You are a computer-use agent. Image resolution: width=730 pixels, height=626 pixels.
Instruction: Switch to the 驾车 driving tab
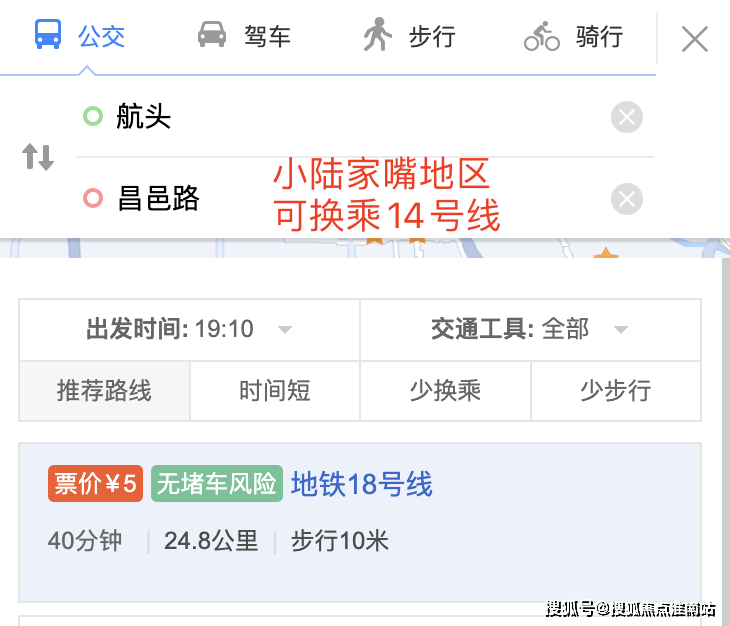pyautogui.click(x=244, y=37)
